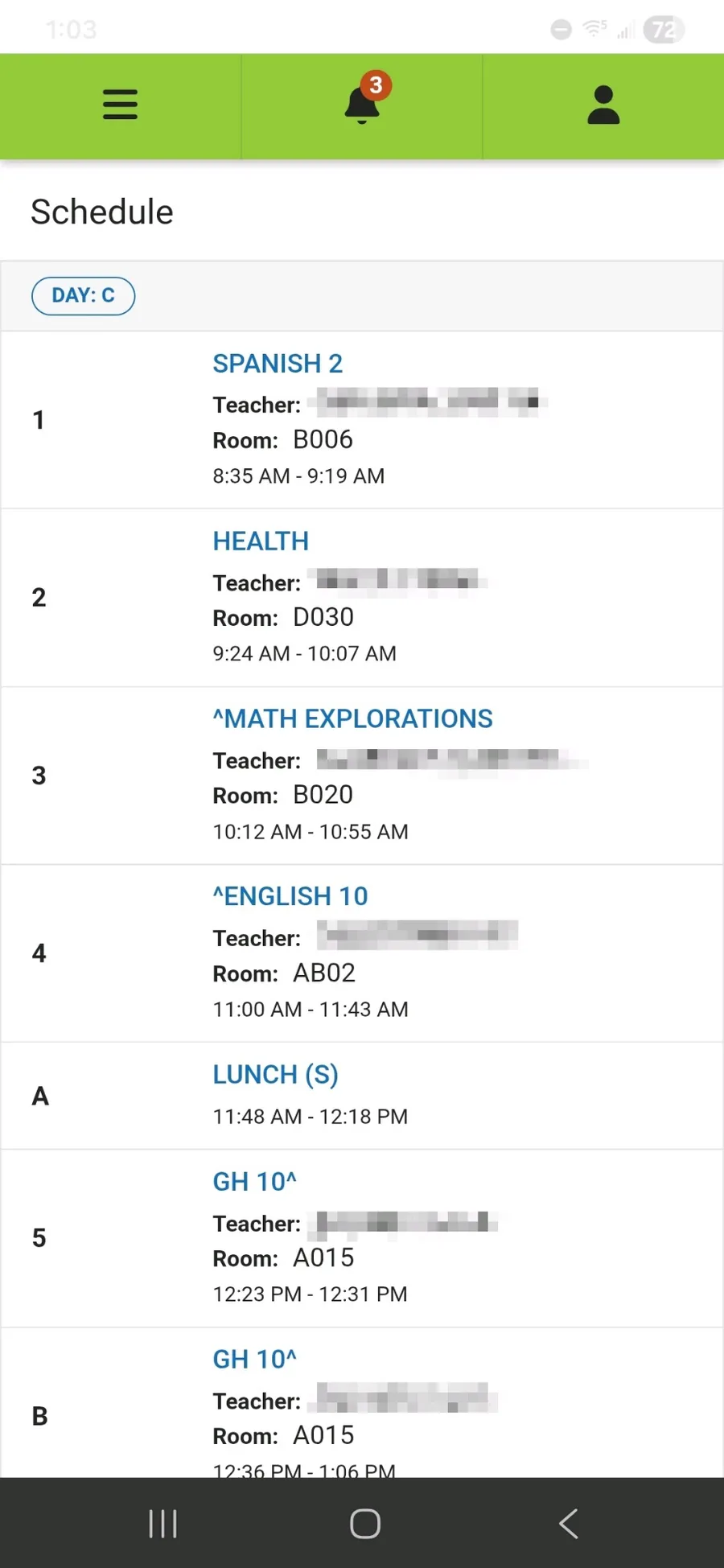Open the ^MATH EXPLORATIONS class
Image resolution: width=724 pixels, height=1568 pixels.
click(352, 718)
